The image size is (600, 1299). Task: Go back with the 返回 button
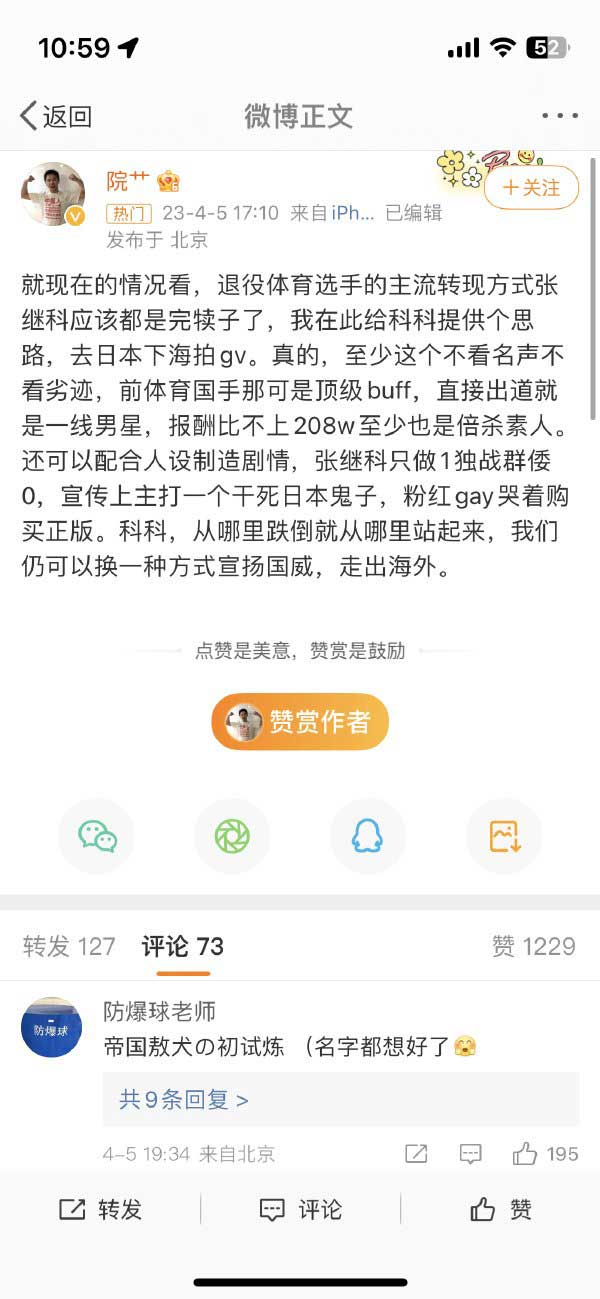[56, 116]
